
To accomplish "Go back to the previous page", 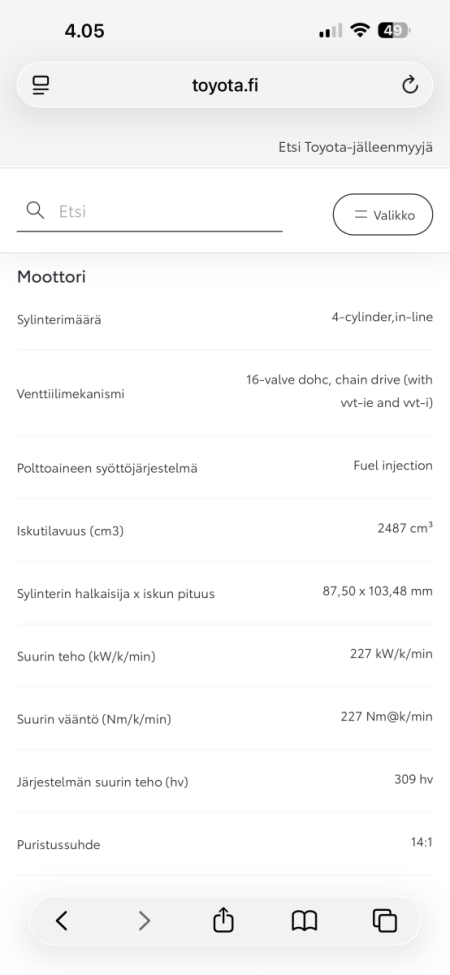I will (x=62, y=920).
